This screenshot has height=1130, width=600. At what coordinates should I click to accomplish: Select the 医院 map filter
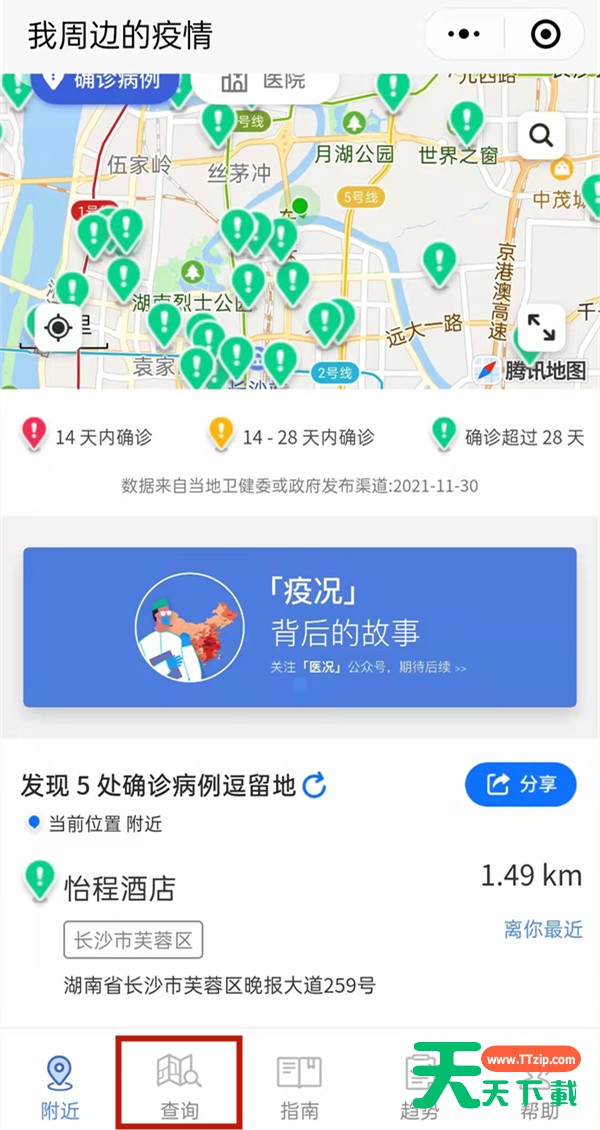tap(264, 81)
